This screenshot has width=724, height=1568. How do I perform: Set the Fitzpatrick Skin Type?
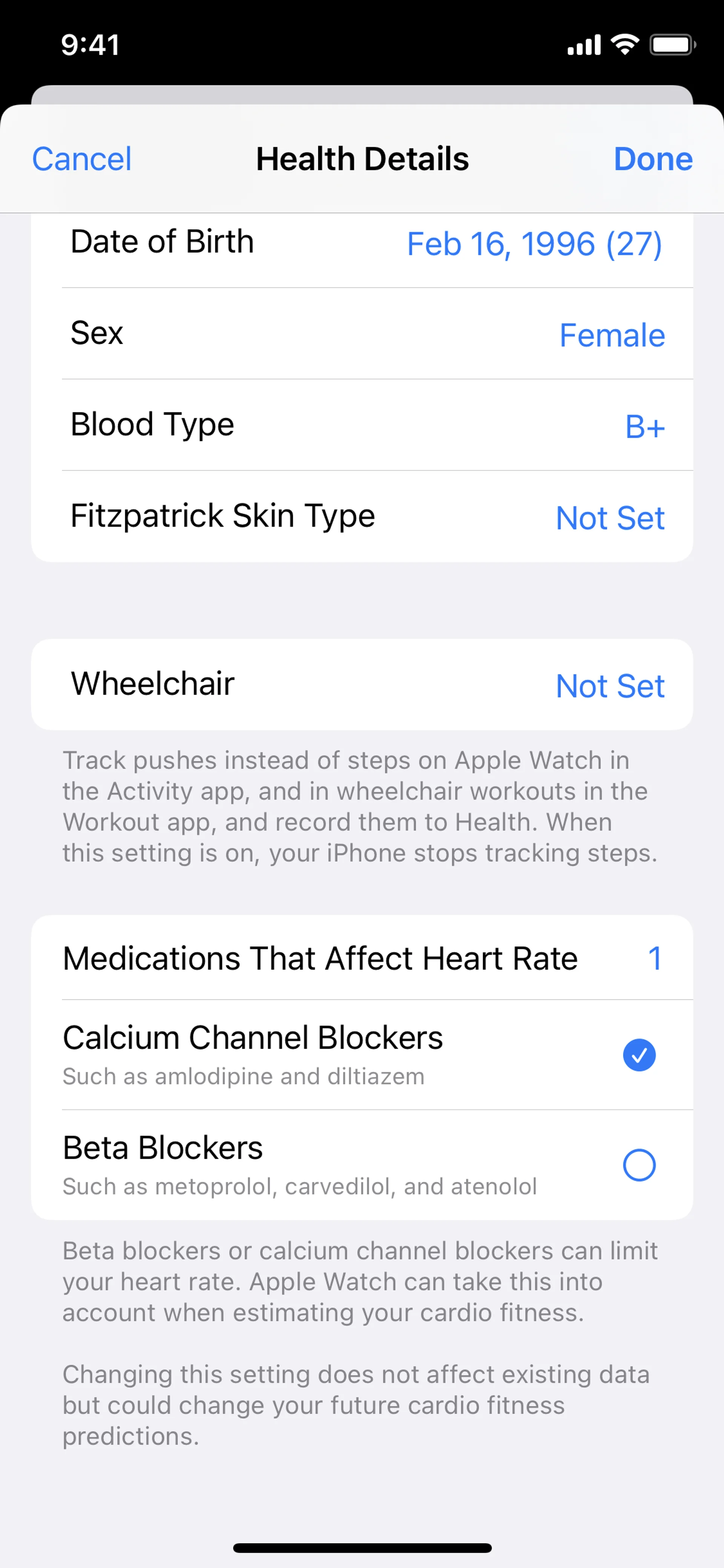610,518
